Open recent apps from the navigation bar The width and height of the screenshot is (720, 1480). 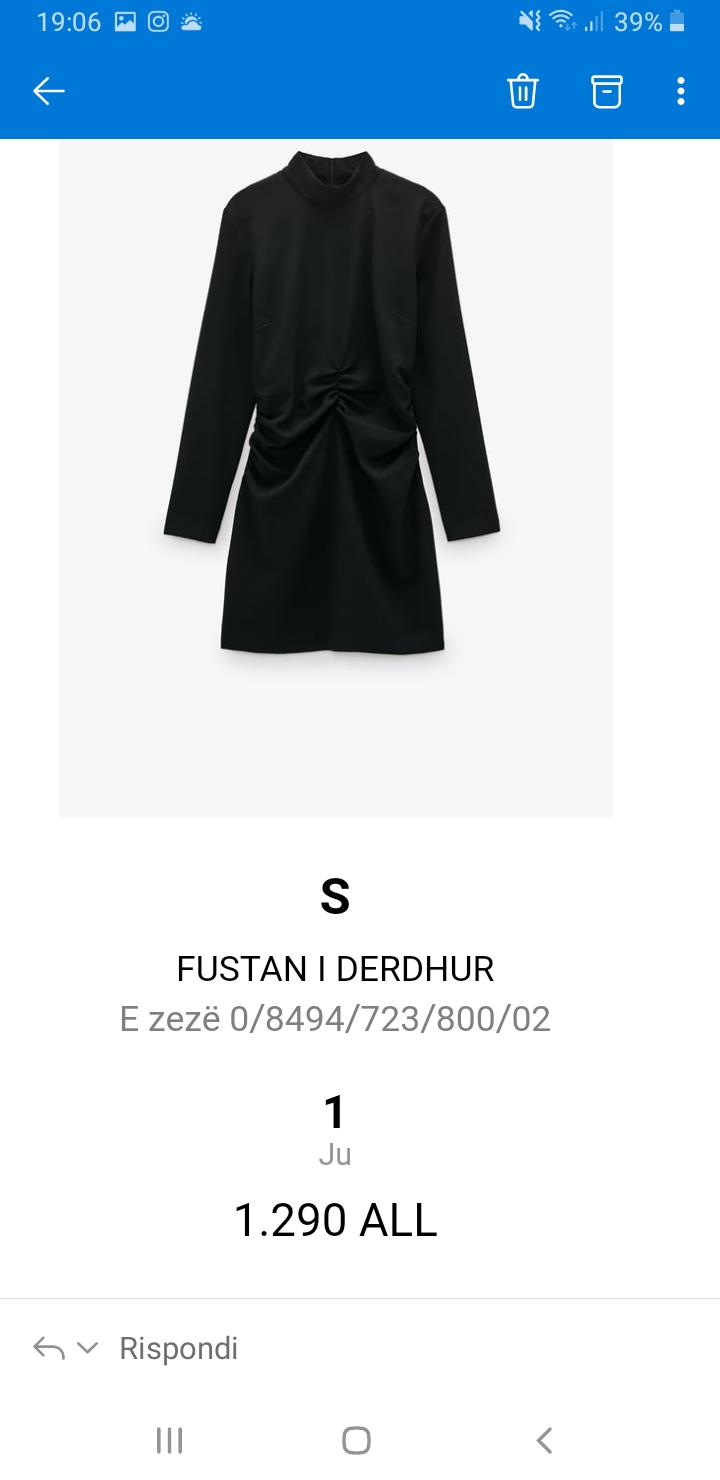click(x=170, y=1440)
